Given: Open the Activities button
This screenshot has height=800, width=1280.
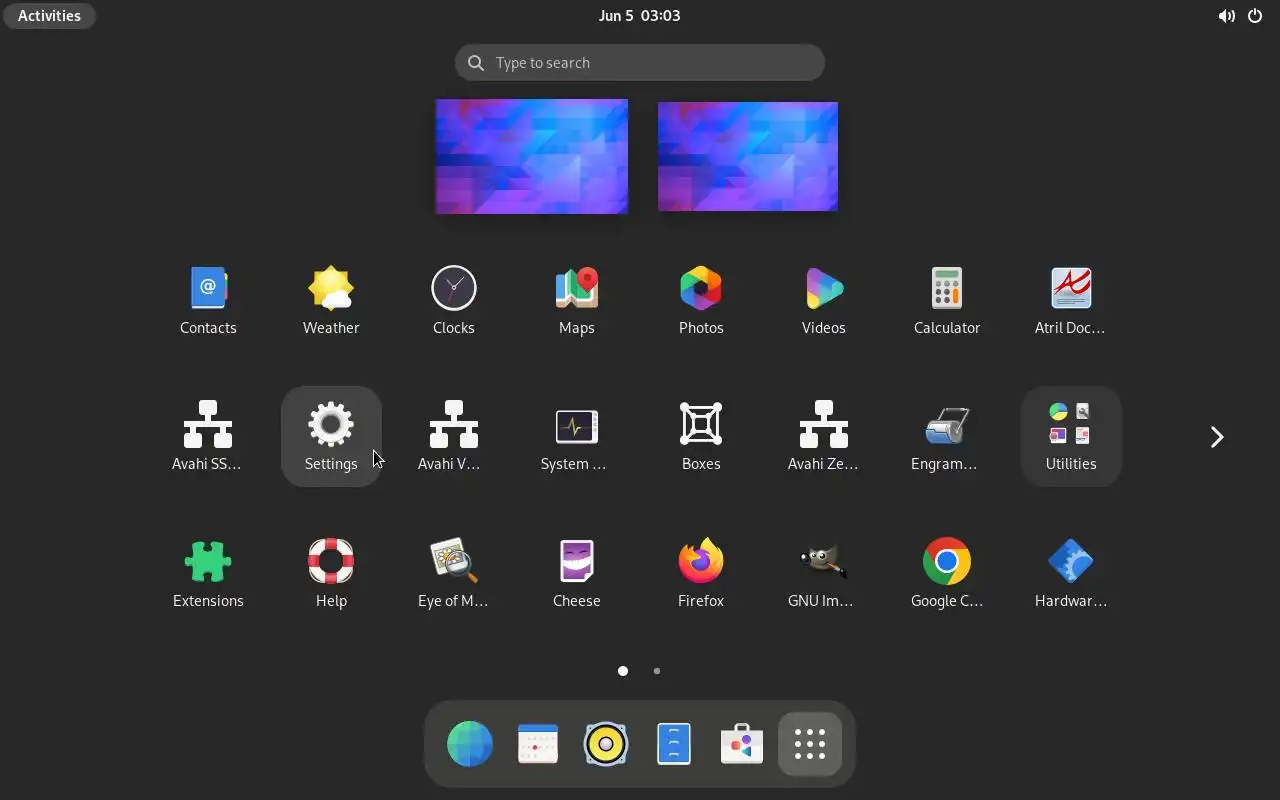Looking at the screenshot, I should 49,16.
